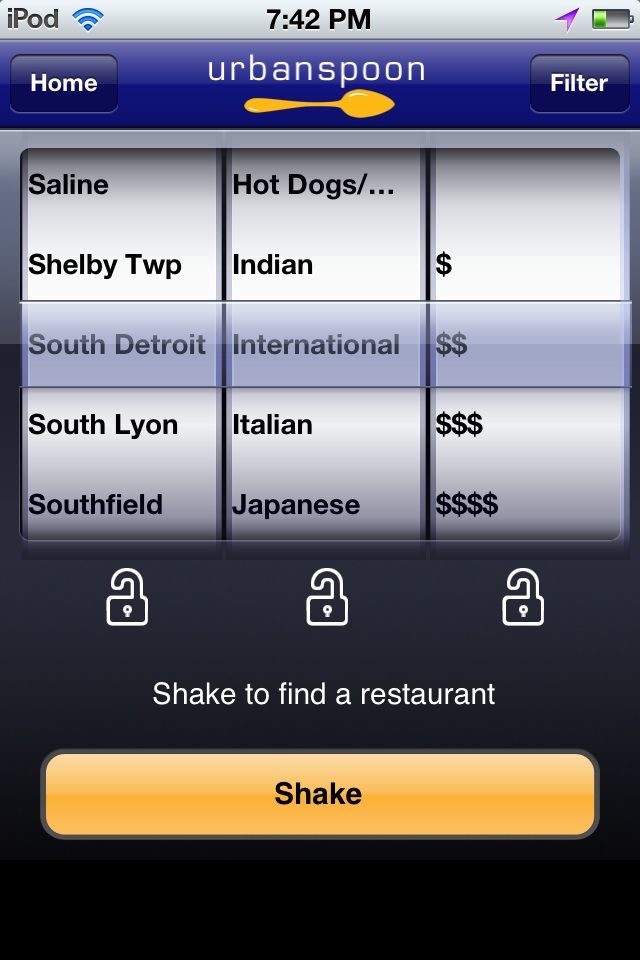Choose Indian cuisine

coord(273,265)
